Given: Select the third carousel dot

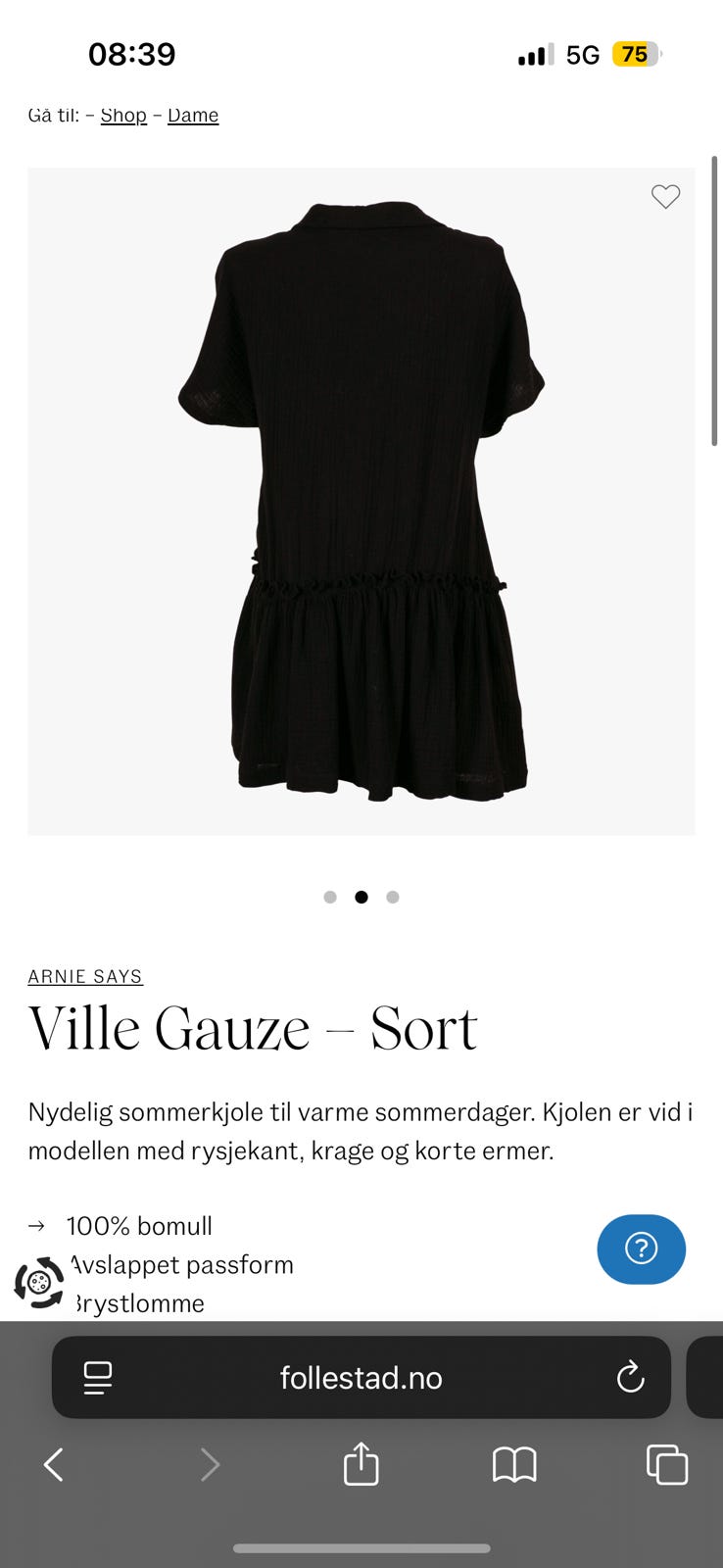Looking at the screenshot, I should [x=393, y=897].
